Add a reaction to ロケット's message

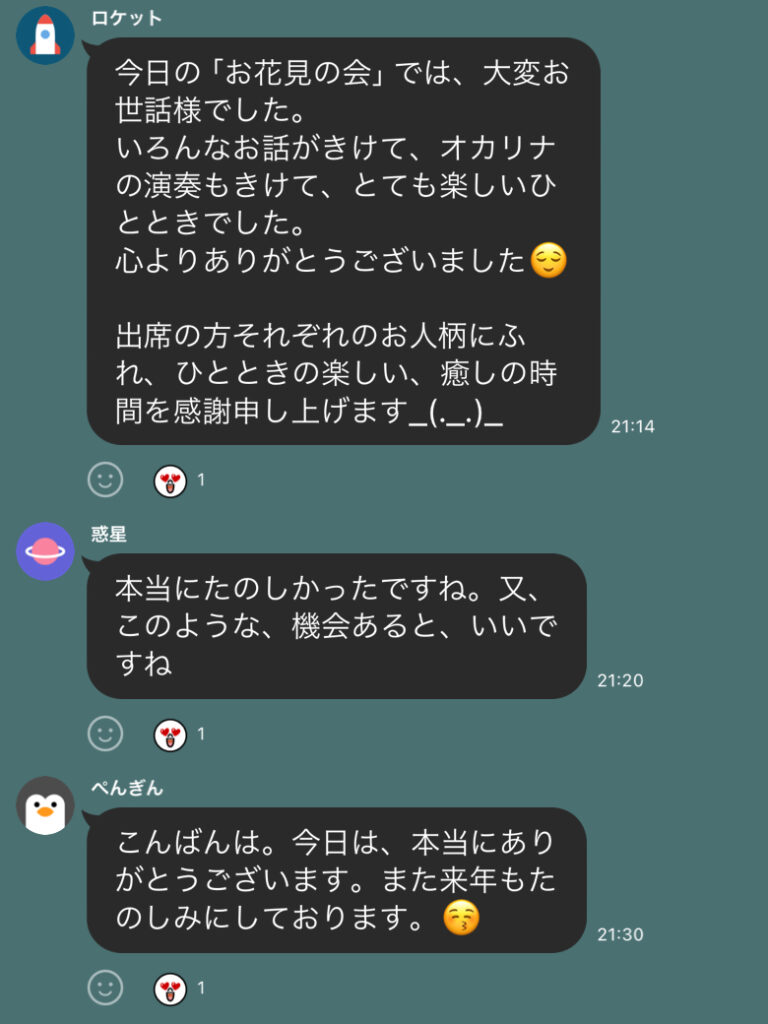click(105, 480)
